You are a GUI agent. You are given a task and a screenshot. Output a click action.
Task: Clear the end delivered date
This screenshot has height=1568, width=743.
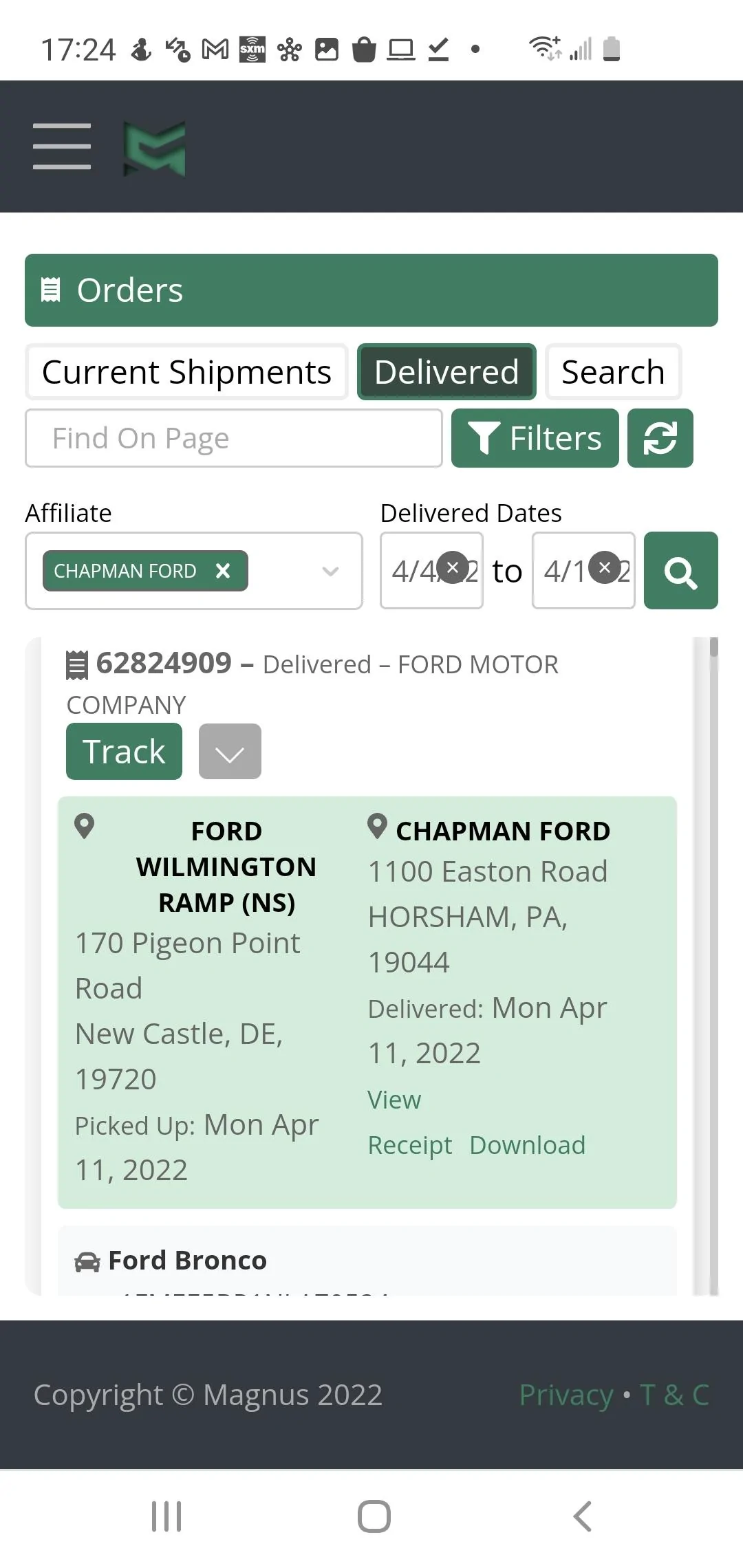click(605, 567)
